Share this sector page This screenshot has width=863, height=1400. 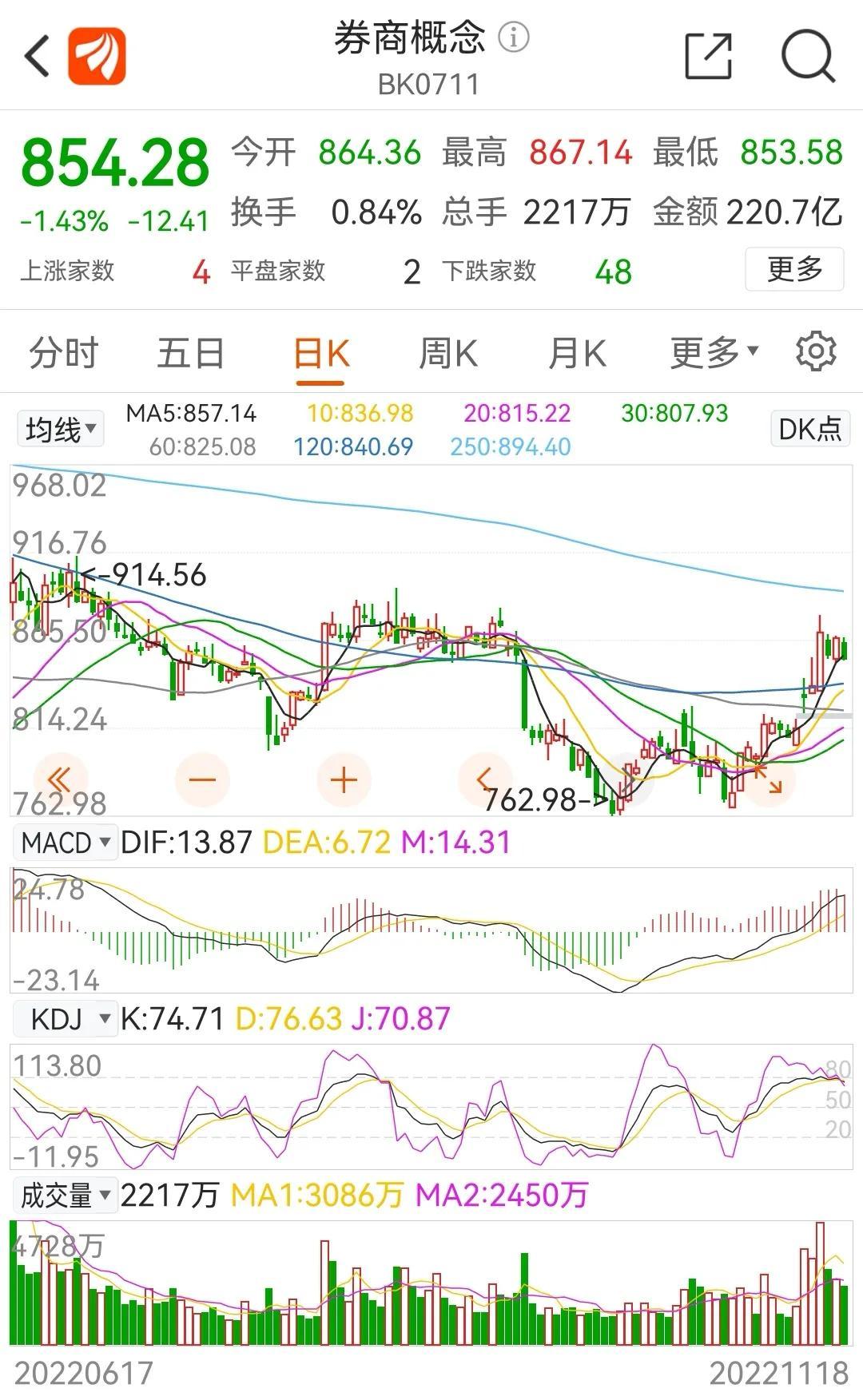[x=709, y=56]
